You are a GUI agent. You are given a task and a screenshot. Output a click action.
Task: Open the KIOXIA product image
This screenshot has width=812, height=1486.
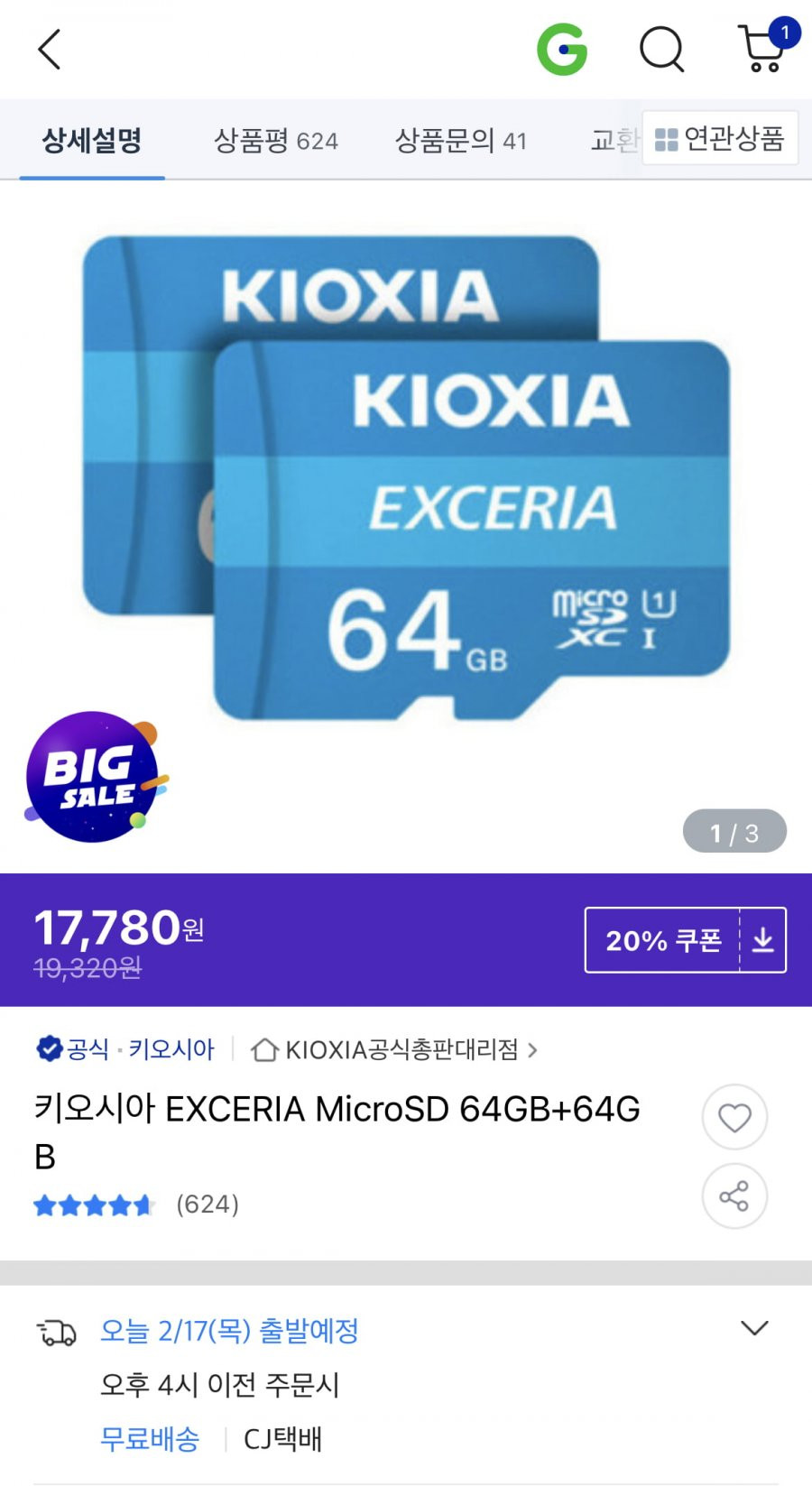(x=406, y=477)
